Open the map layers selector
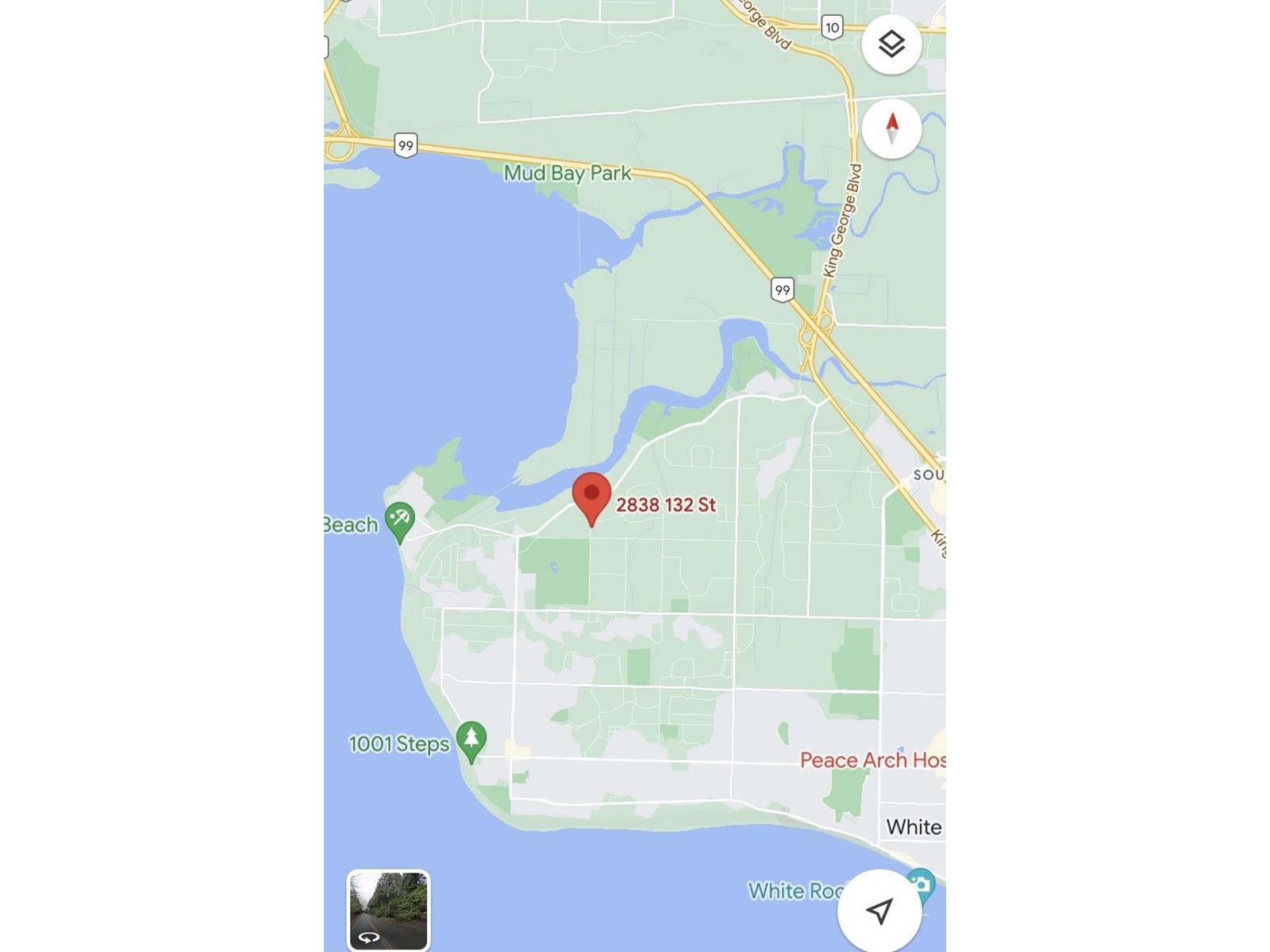1270x952 pixels. [x=891, y=44]
